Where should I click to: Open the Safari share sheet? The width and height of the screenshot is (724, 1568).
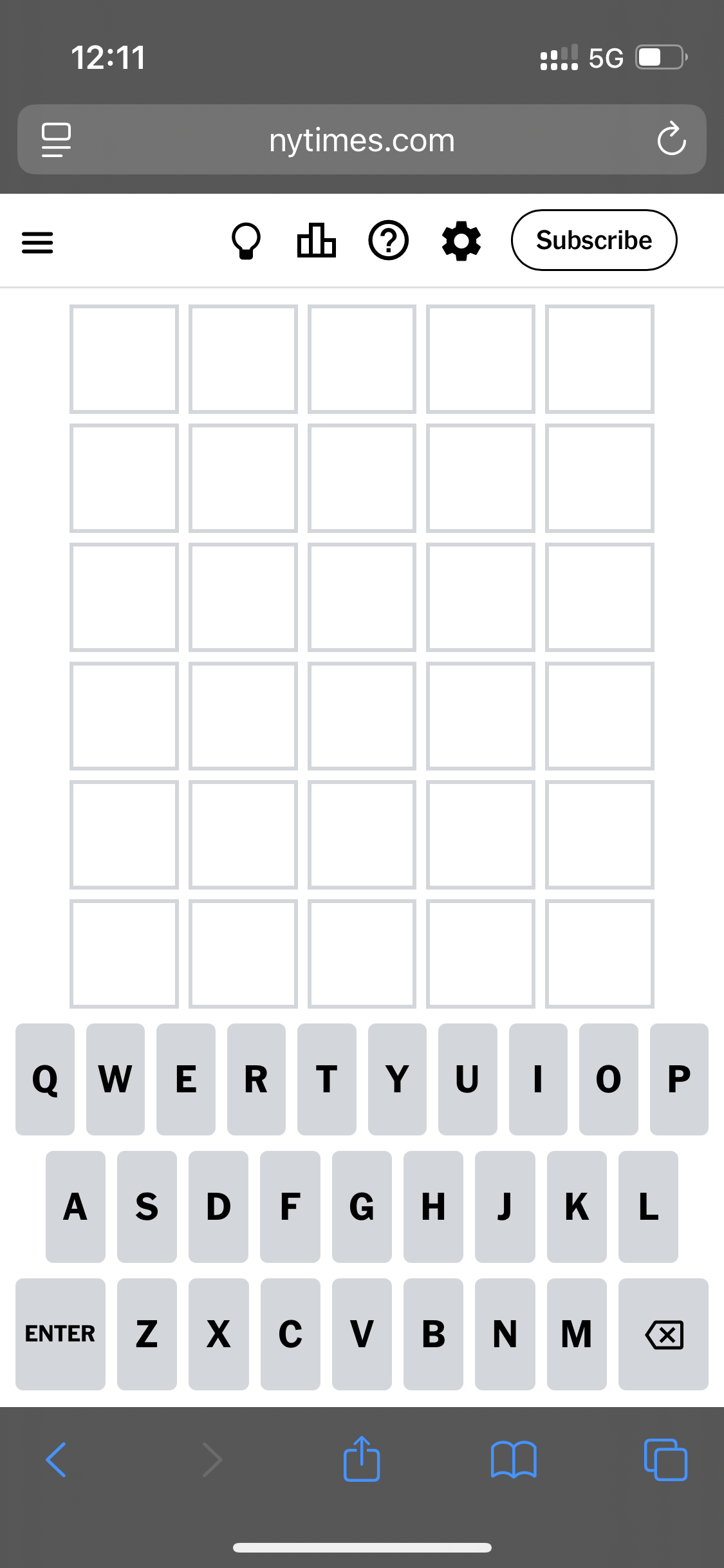(362, 1458)
